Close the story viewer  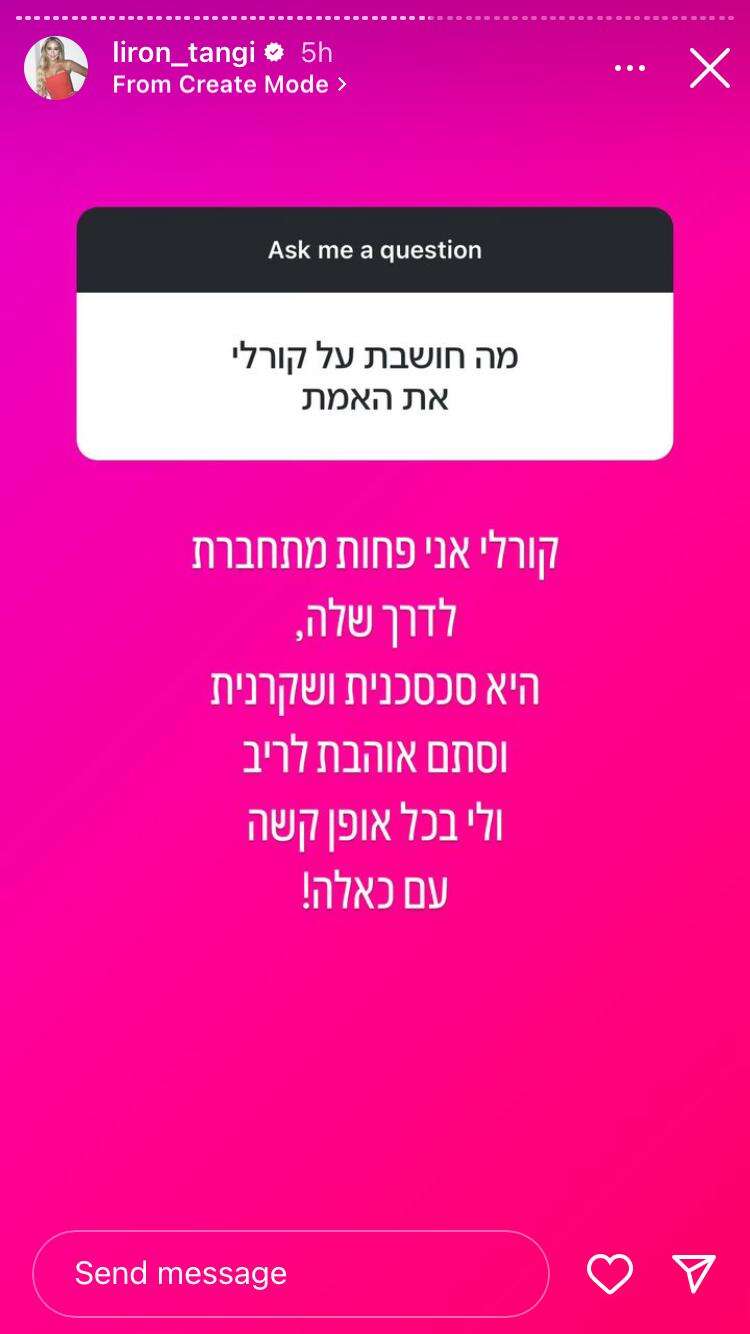709,68
